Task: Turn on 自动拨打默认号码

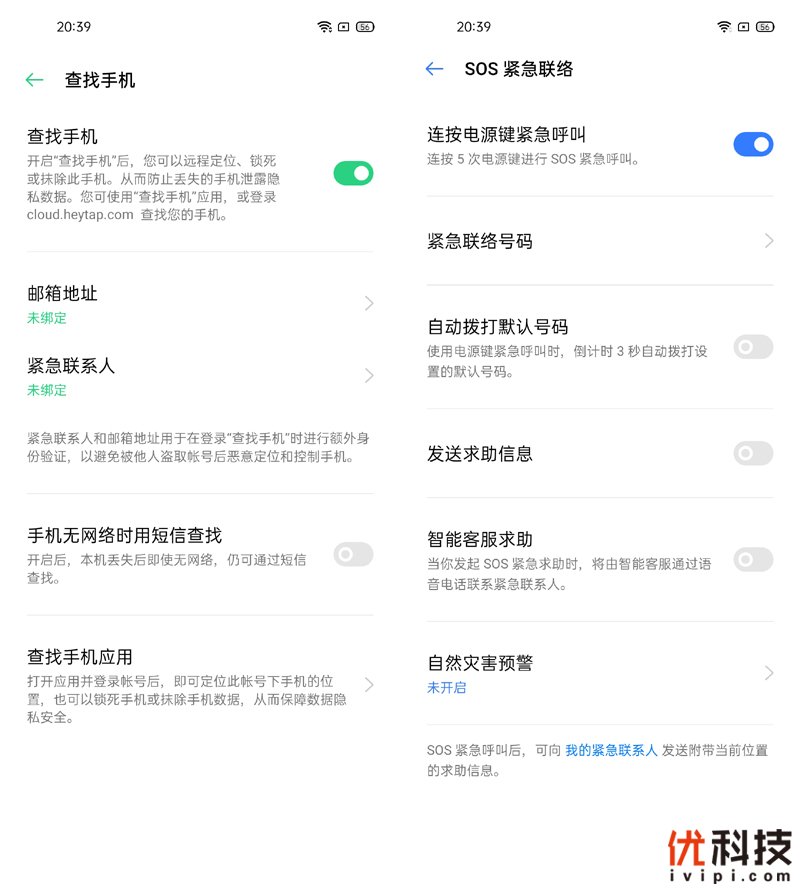Action: [x=753, y=347]
